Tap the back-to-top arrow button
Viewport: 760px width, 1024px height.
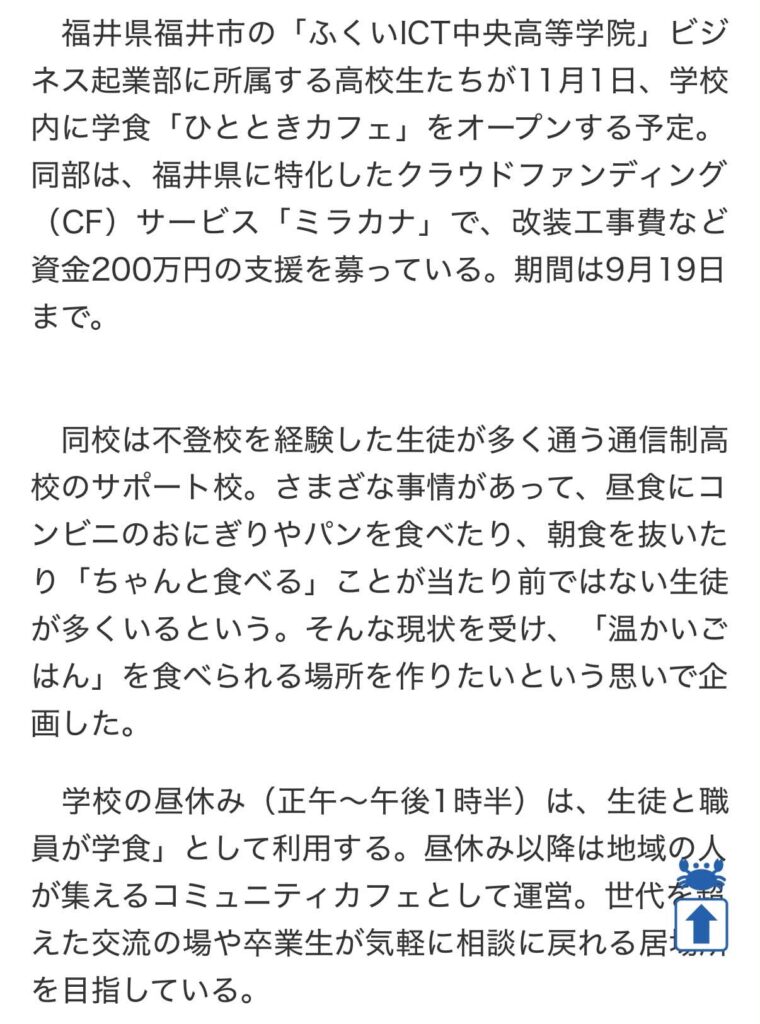tap(701, 923)
